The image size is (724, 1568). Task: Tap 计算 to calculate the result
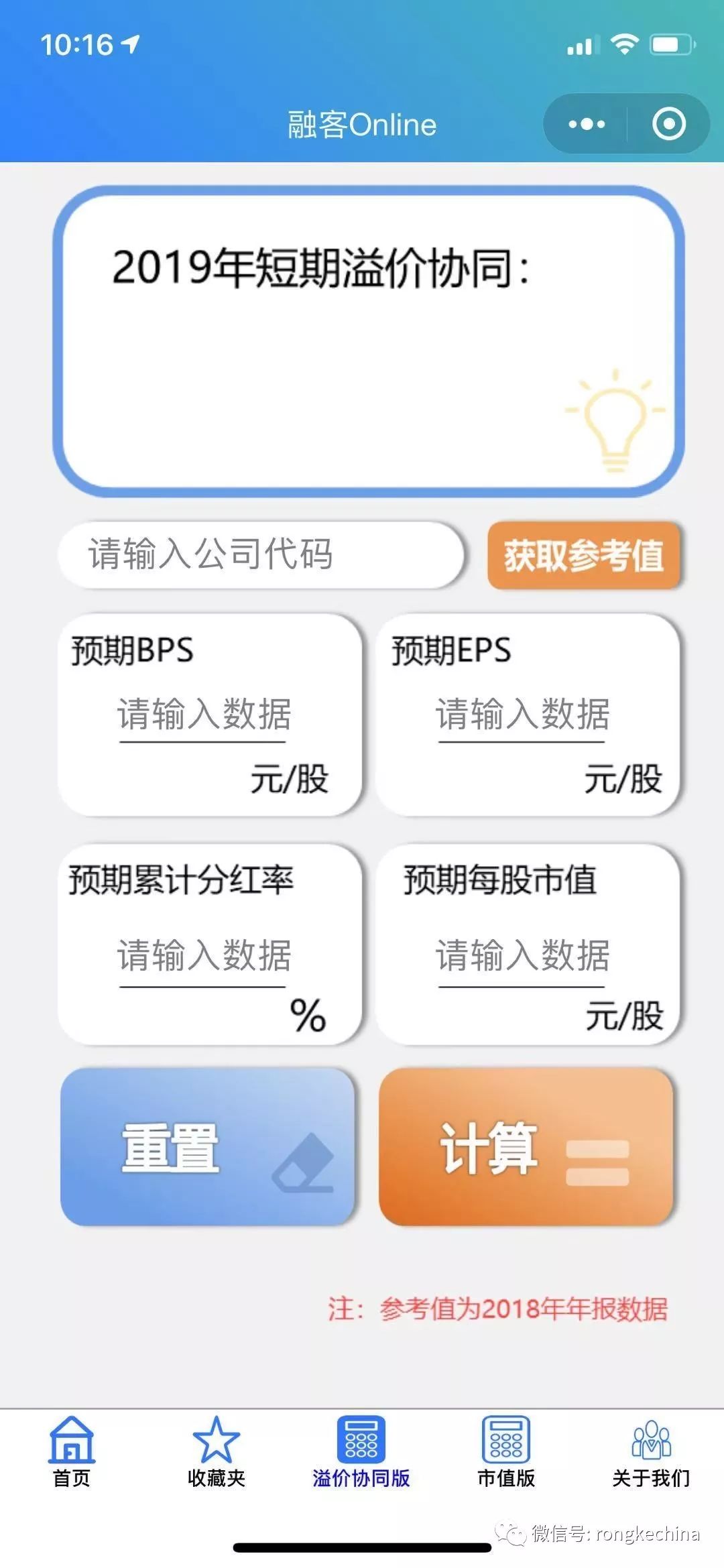tap(526, 1146)
